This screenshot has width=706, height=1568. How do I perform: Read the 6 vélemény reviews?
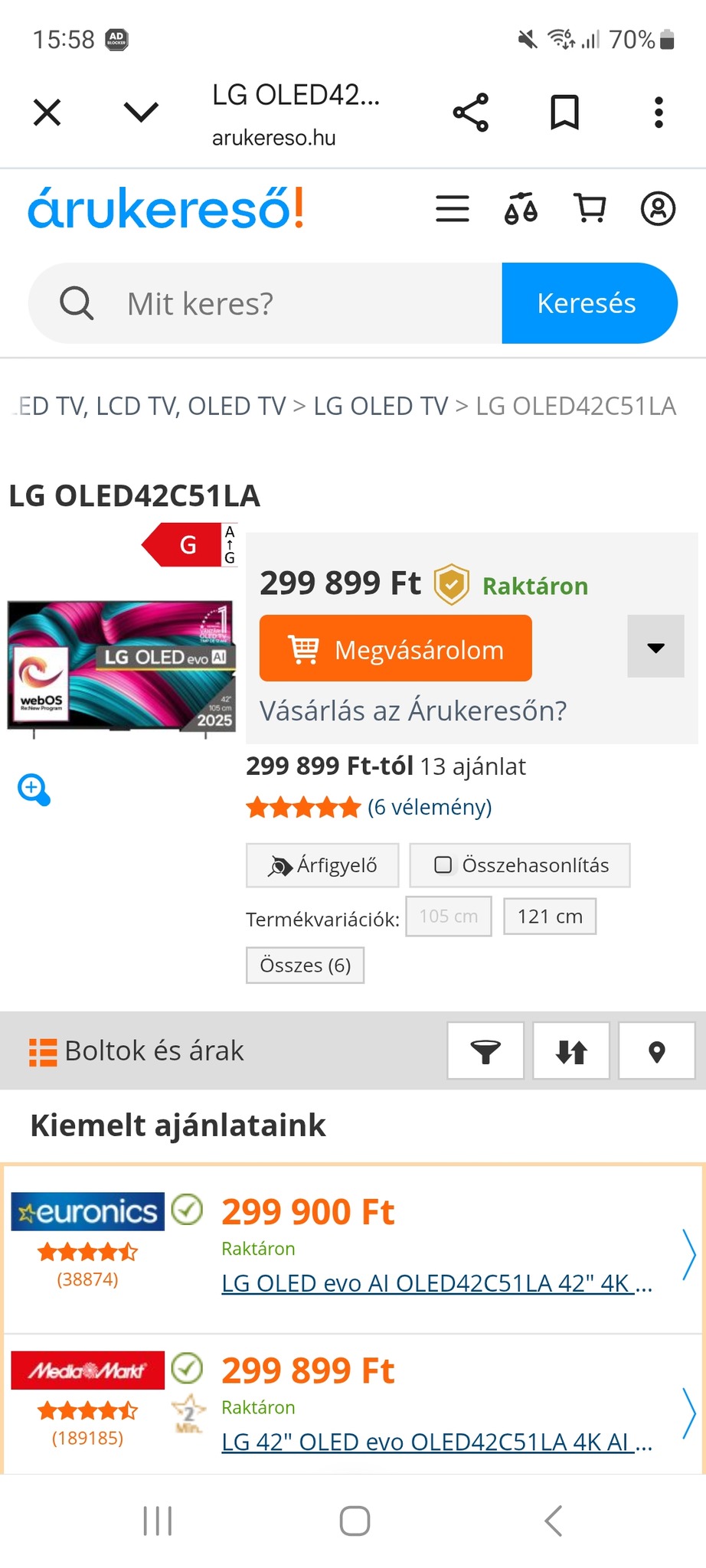(430, 807)
